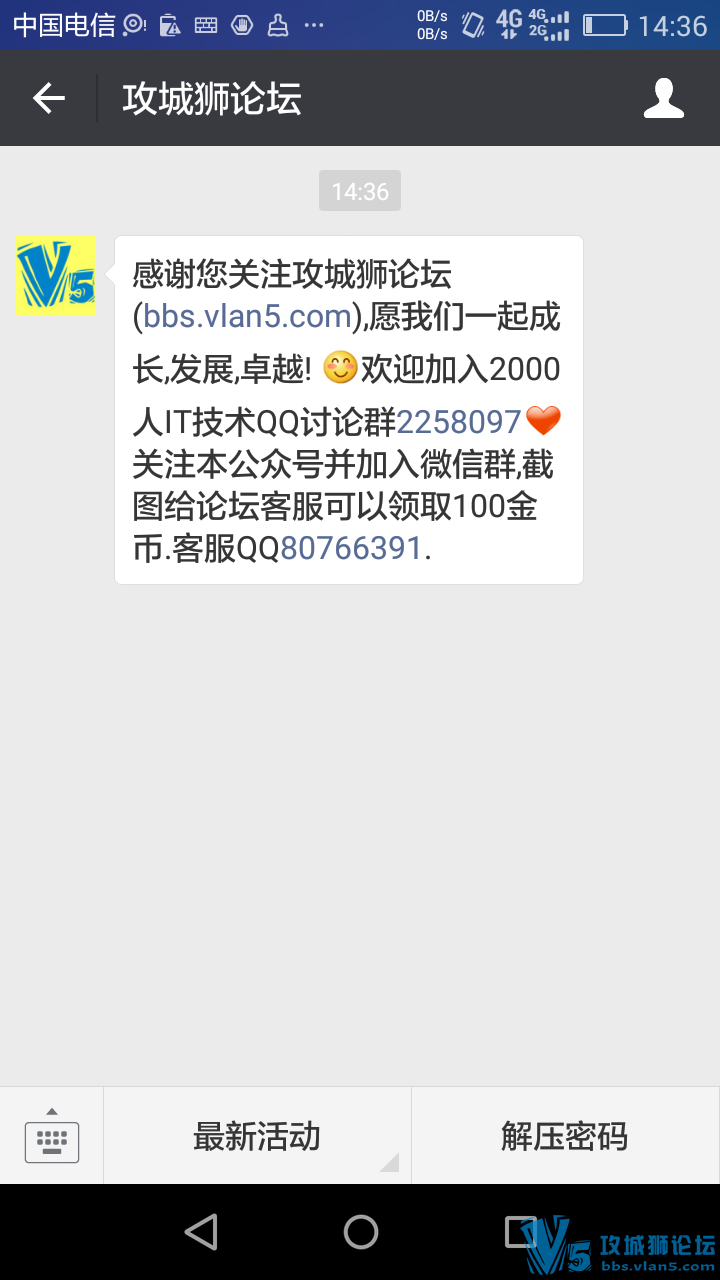Viewport: 720px width, 1280px height.
Task: Tap the 攻城狮论坛 V5 avatar
Action: [56, 276]
